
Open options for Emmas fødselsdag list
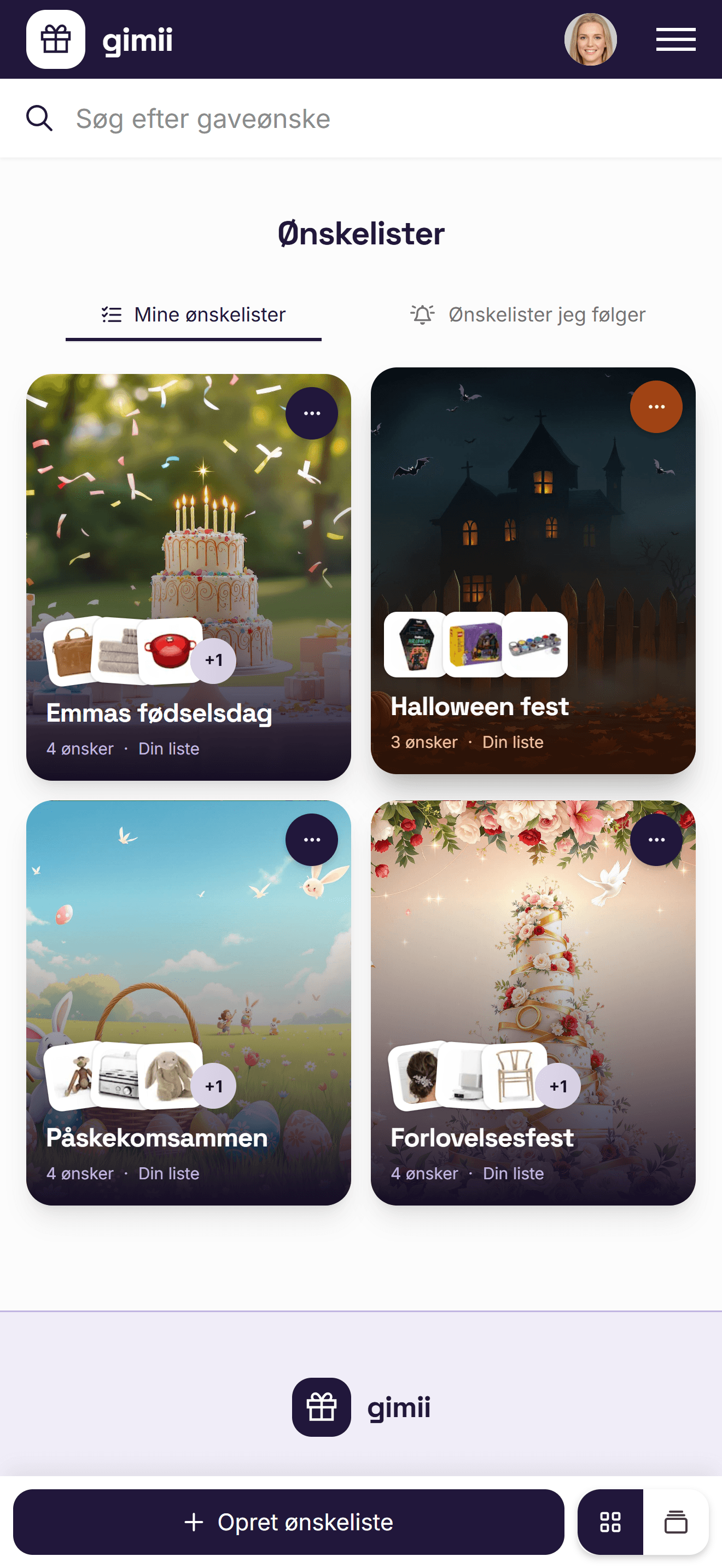pyautogui.click(x=312, y=413)
